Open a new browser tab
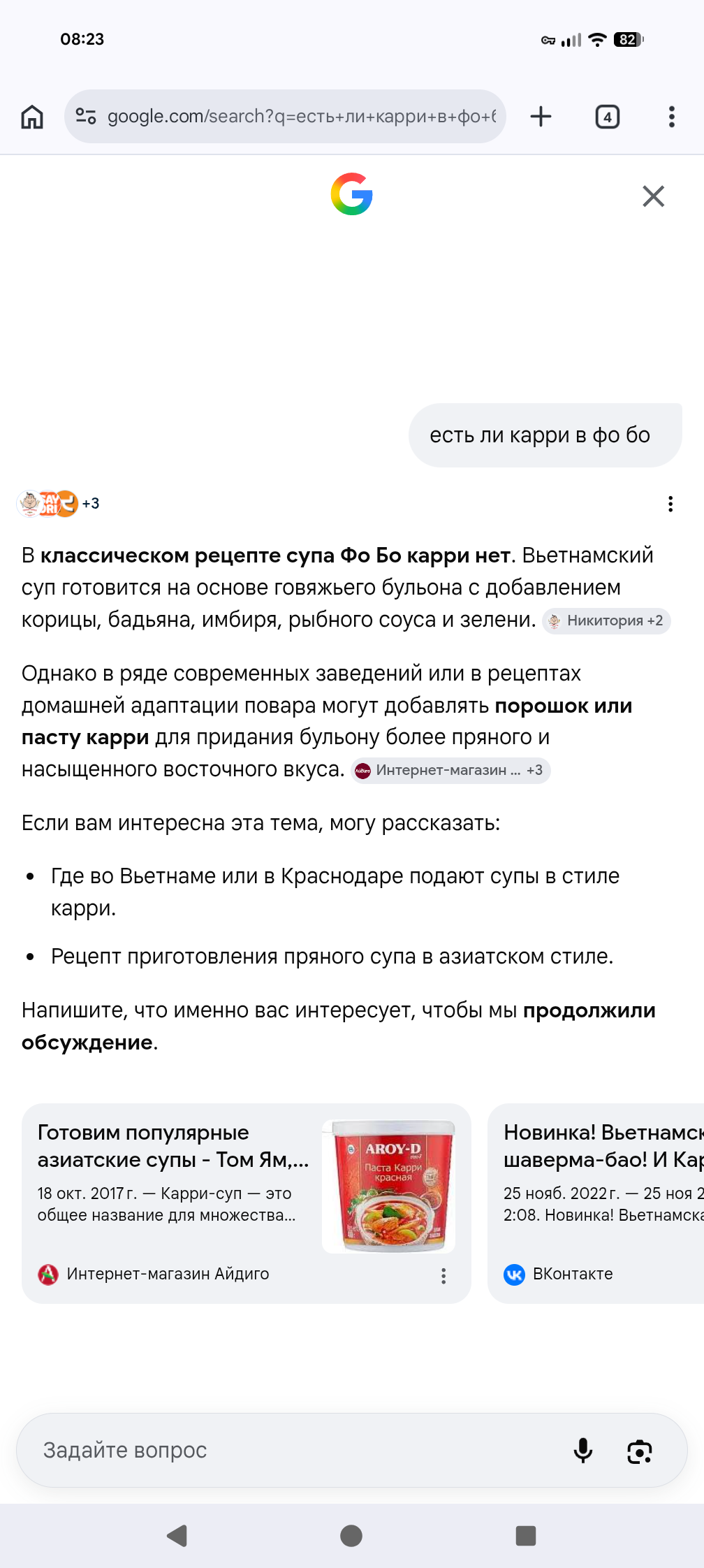Image resolution: width=704 pixels, height=1568 pixels. tap(541, 117)
